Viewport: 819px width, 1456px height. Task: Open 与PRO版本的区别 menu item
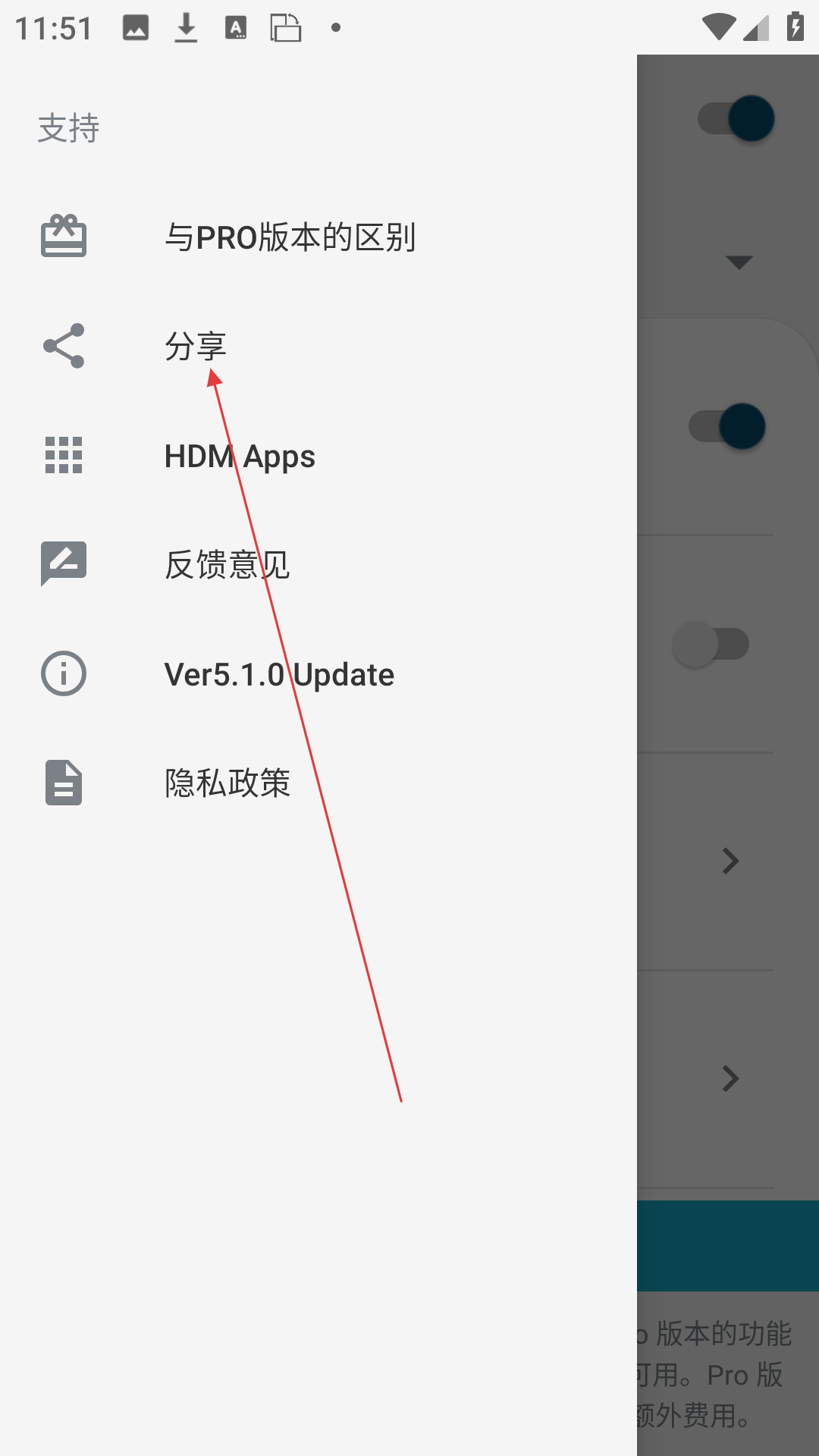pyautogui.click(x=318, y=237)
